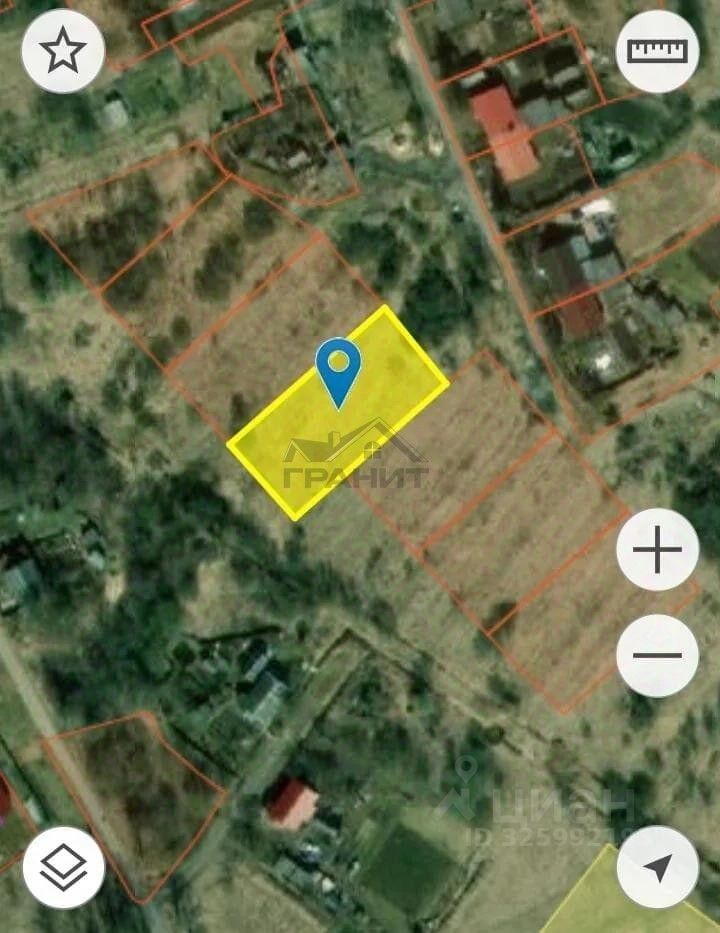
Task: Open the ruler measuring tool
Action: [x=657, y=51]
